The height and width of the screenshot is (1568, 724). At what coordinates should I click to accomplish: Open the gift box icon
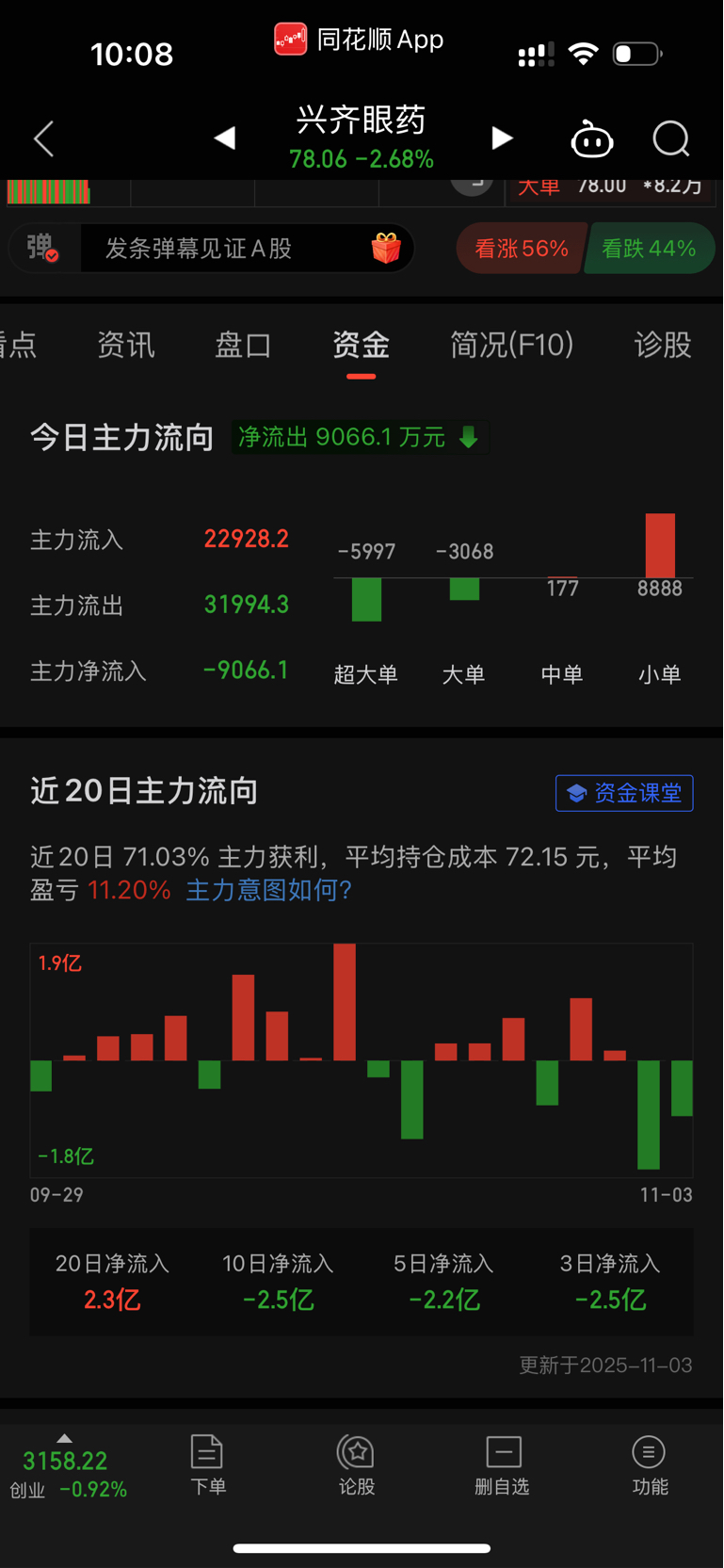(x=386, y=249)
